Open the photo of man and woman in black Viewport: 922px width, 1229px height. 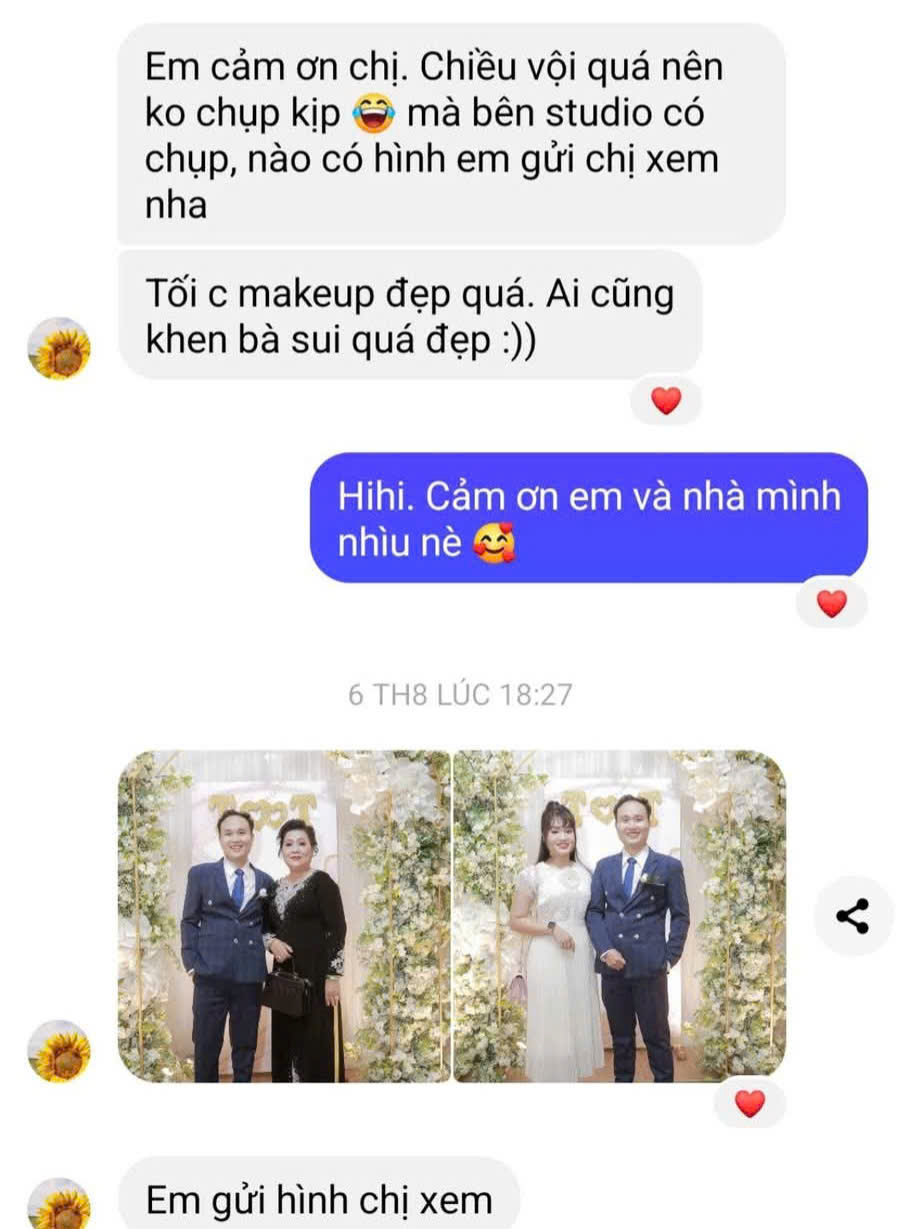(284, 916)
